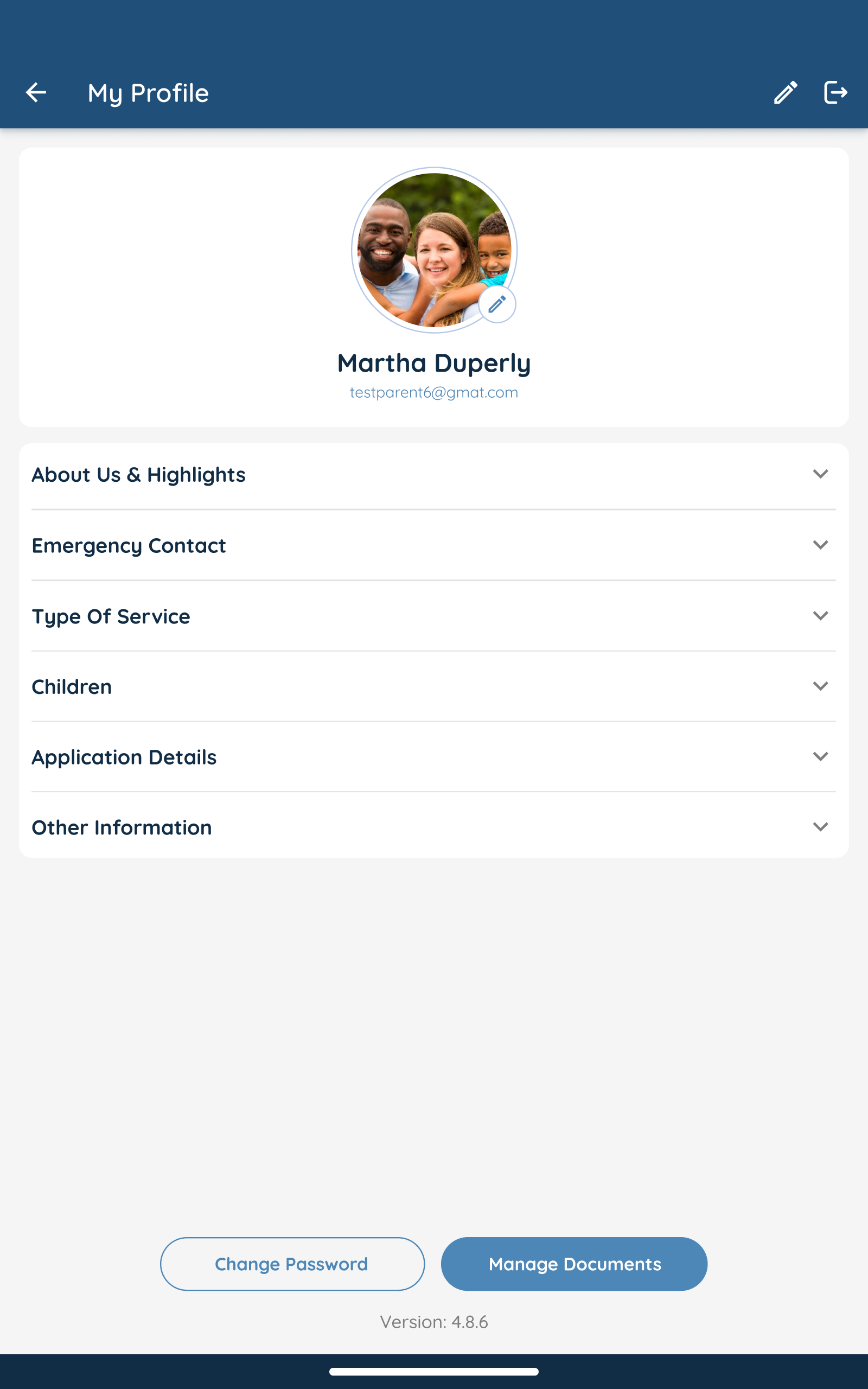
Task: Open Manage Documents
Action: click(x=574, y=1264)
